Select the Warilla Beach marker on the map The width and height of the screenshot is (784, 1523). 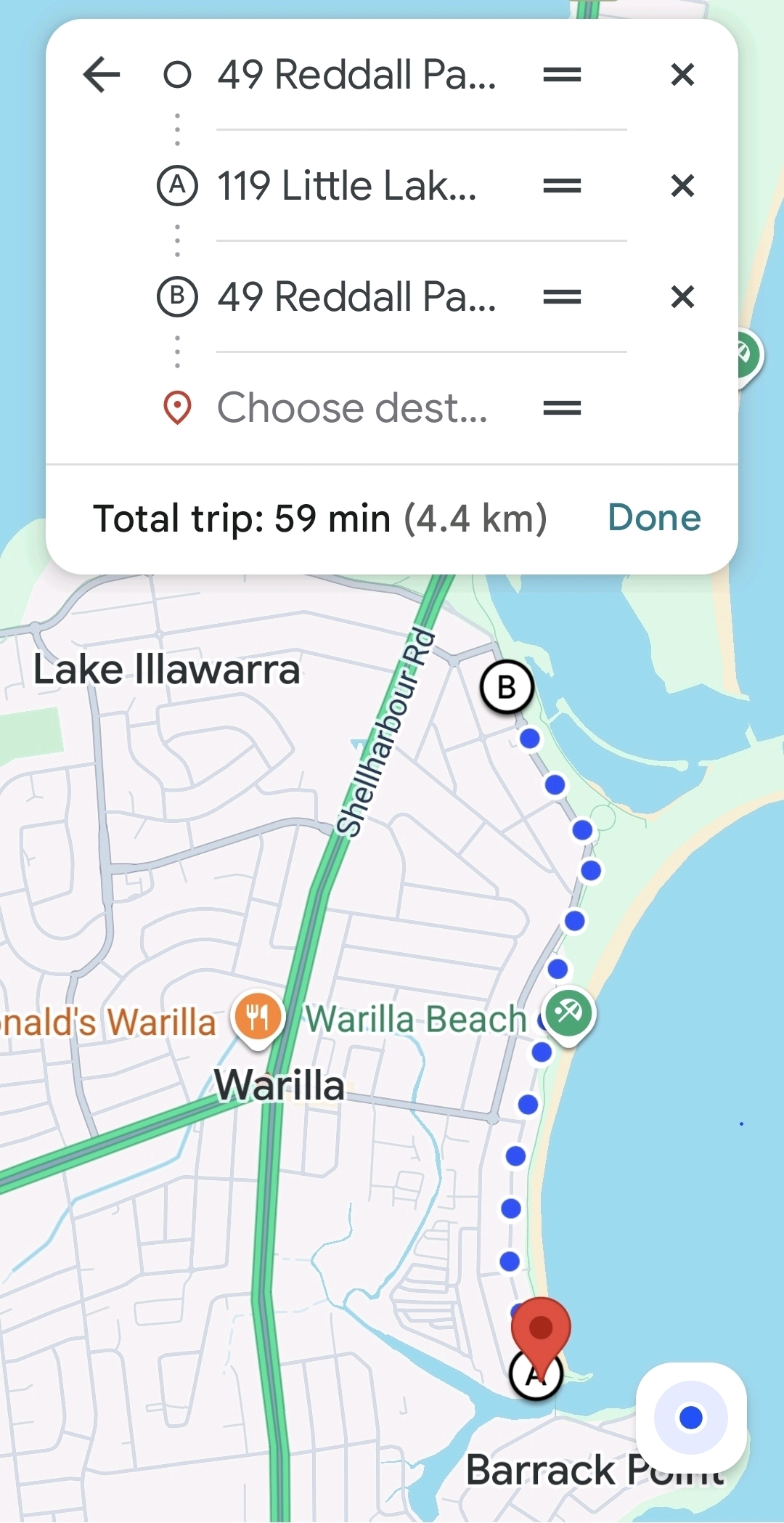[x=569, y=1013]
